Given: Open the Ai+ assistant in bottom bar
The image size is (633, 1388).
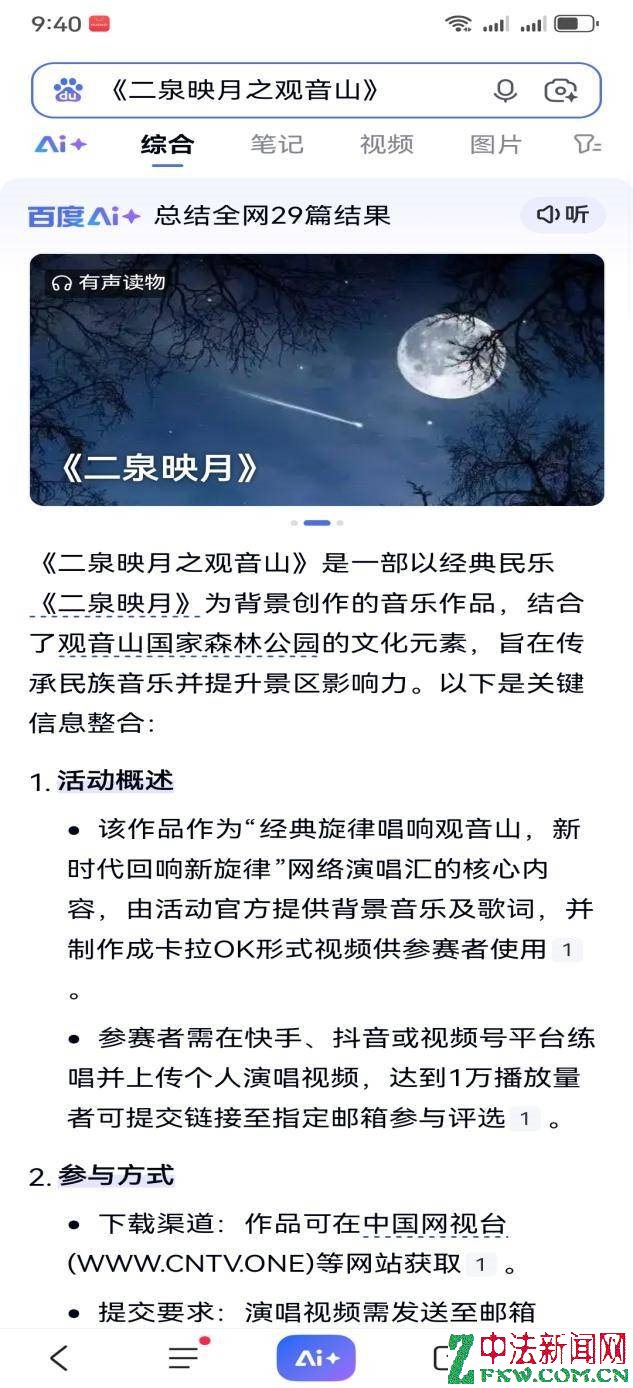Looking at the screenshot, I should click(316, 1358).
